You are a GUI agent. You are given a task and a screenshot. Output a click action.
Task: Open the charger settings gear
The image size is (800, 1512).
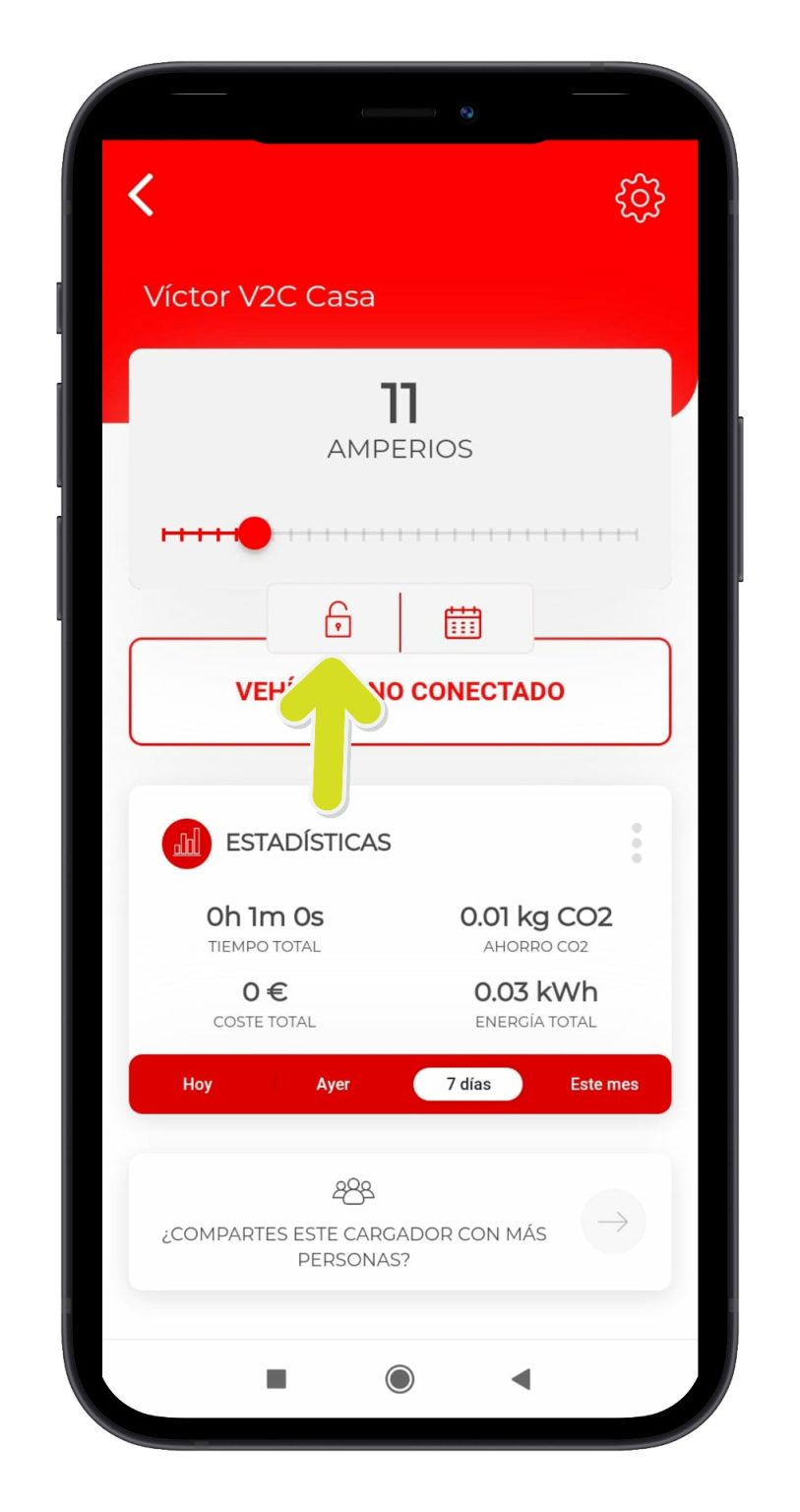(x=640, y=198)
